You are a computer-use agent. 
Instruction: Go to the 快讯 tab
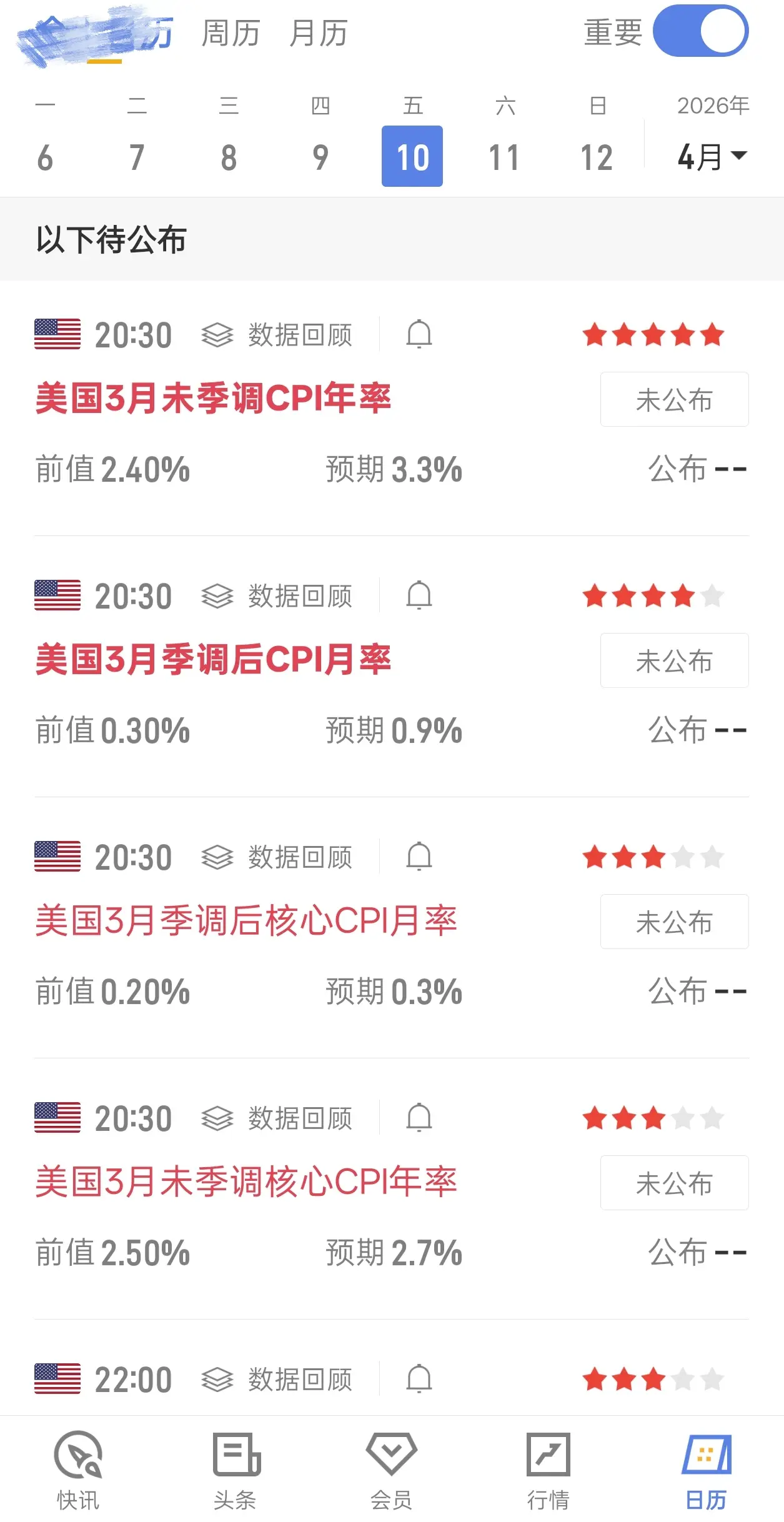click(78, 1470)
